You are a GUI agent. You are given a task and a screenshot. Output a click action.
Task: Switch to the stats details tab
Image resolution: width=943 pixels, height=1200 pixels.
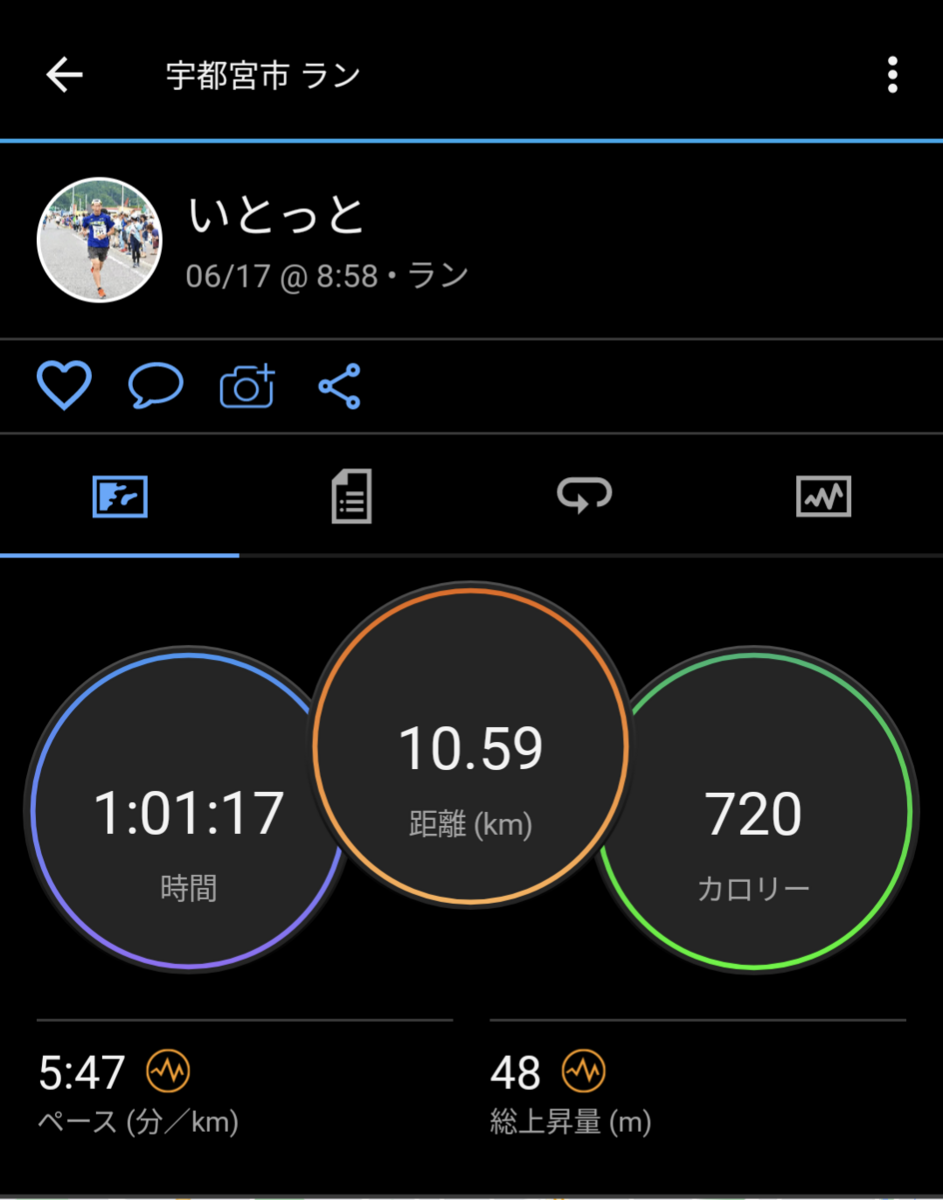tap(351, 496)
